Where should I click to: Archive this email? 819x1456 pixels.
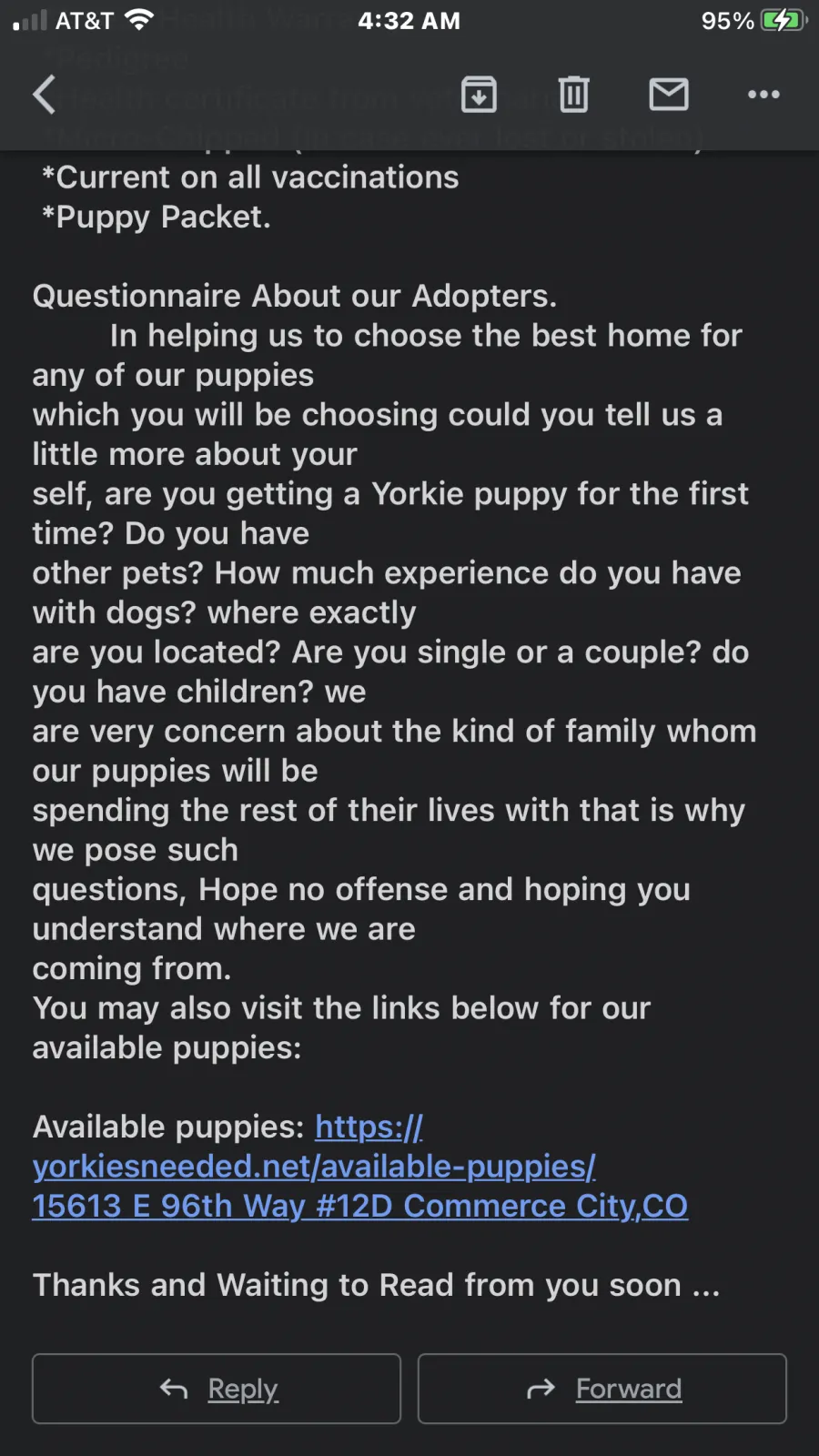pyautogui.click(x=479, y=94)
